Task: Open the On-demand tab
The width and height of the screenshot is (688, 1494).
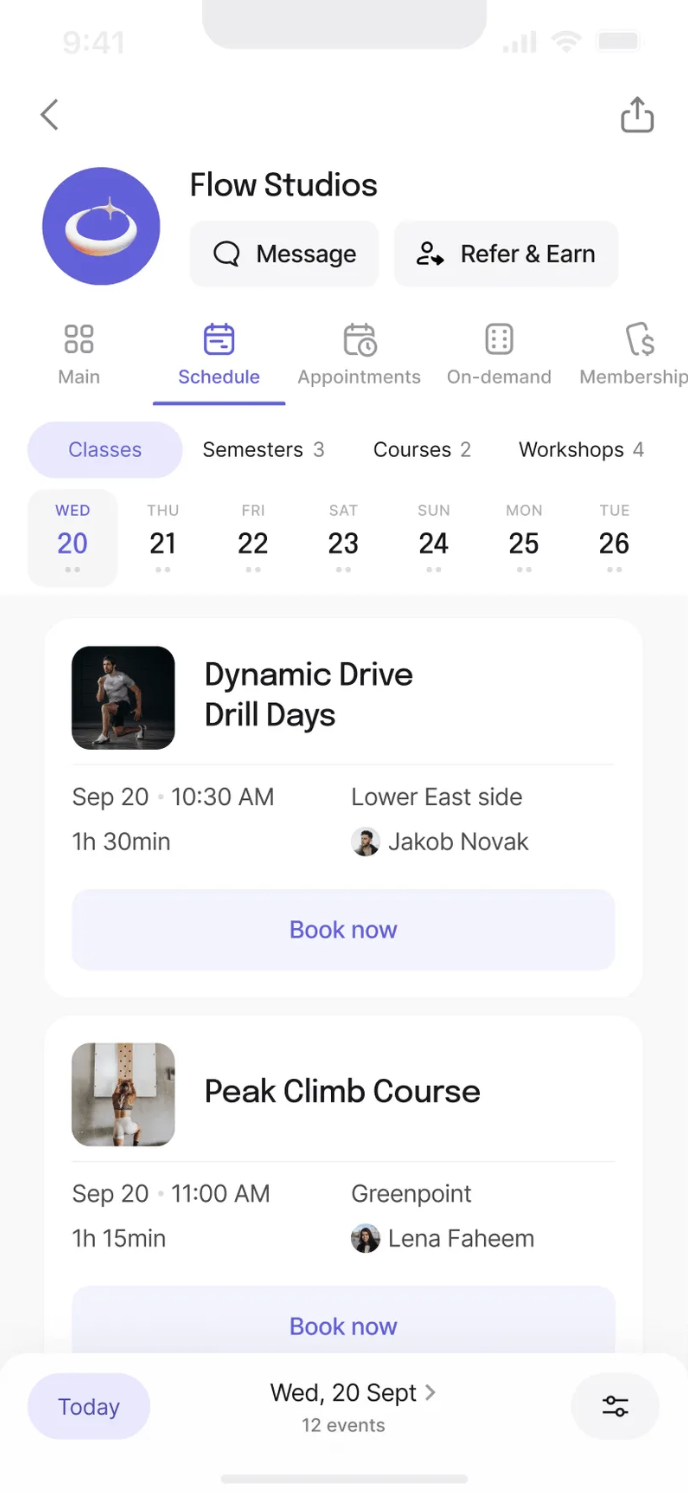Action: pos(499,354)
